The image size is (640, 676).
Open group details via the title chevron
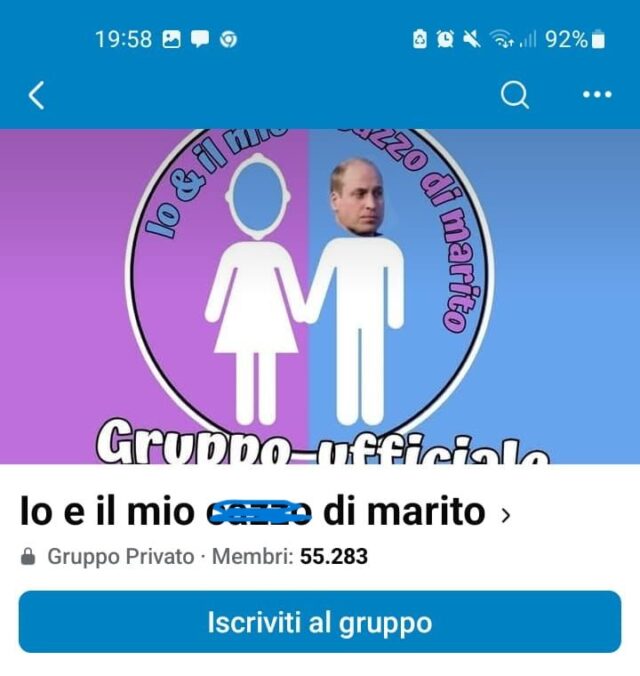[x=505, y=515]
